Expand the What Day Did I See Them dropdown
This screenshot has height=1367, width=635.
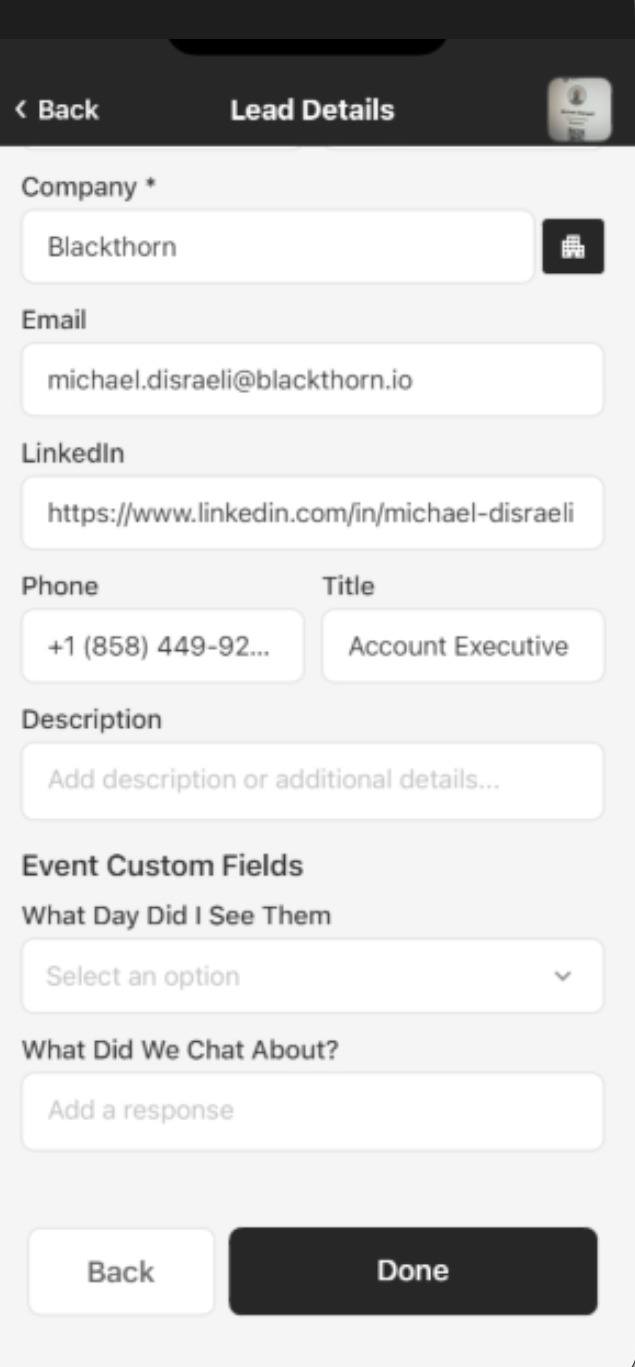point(312,976)
